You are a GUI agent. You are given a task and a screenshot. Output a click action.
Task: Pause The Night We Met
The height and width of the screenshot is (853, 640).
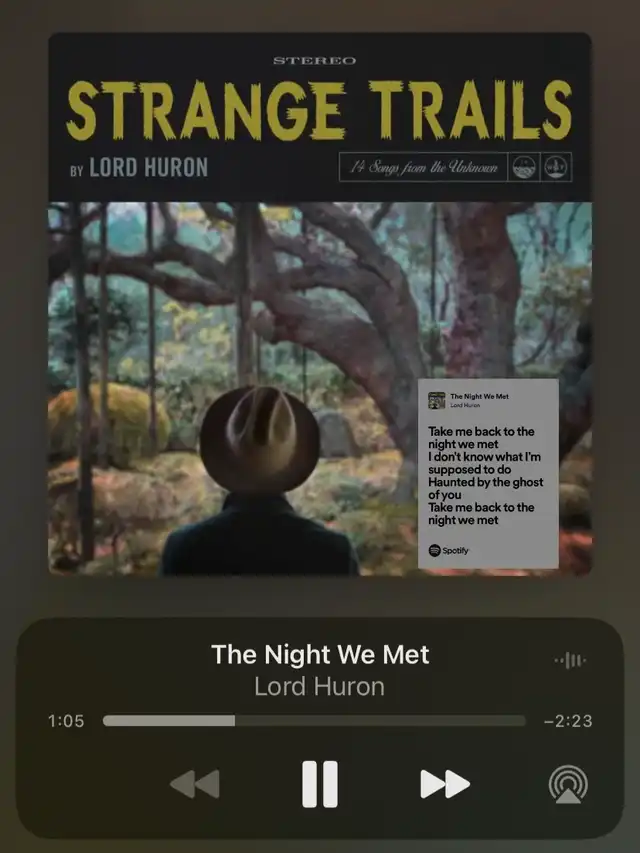point(320,784)
